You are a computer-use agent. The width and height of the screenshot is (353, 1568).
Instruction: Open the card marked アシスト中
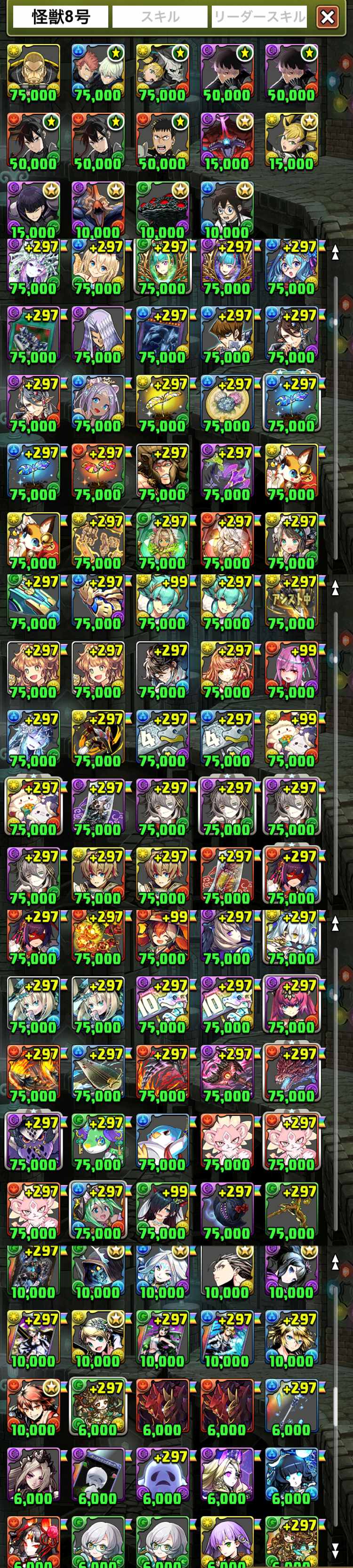click(x=291, y=603)
